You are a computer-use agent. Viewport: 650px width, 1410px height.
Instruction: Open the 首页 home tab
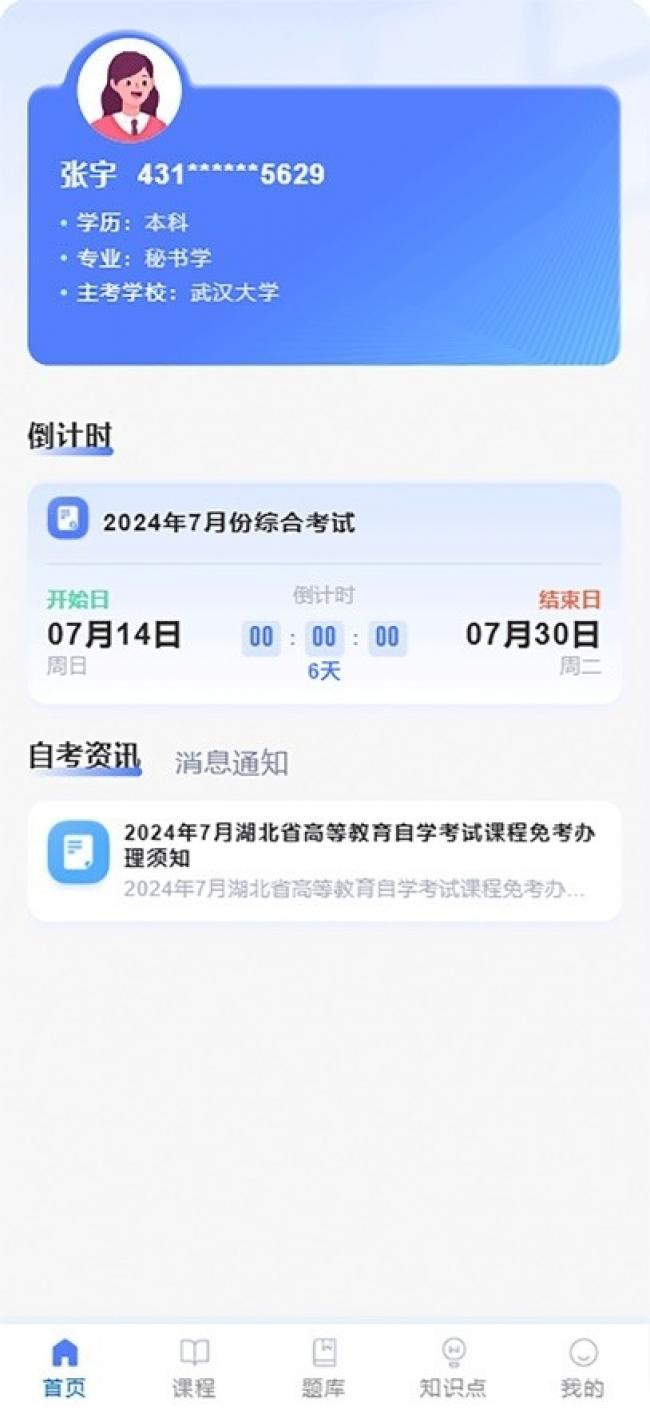point(65,1369)
